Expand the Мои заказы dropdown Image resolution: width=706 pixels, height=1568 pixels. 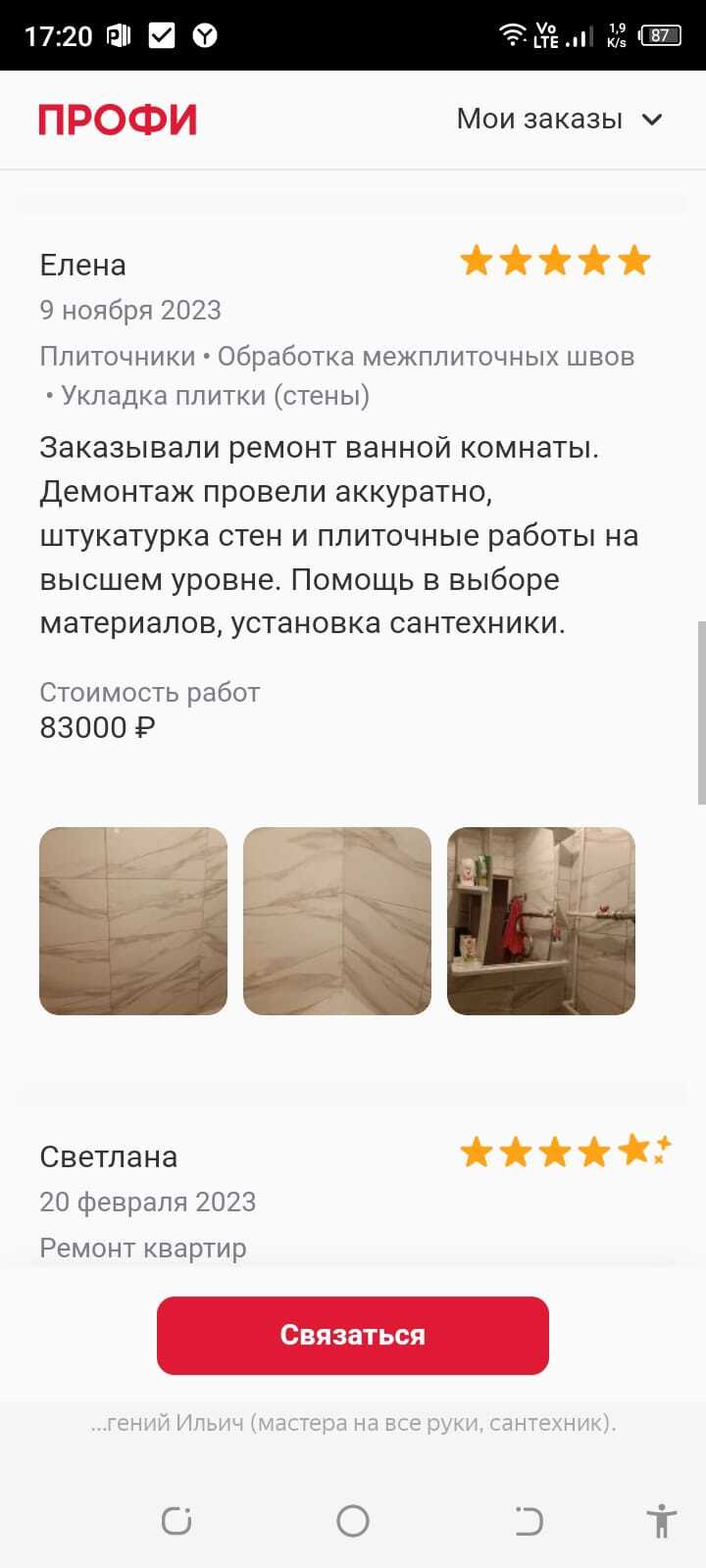(560, 120)
